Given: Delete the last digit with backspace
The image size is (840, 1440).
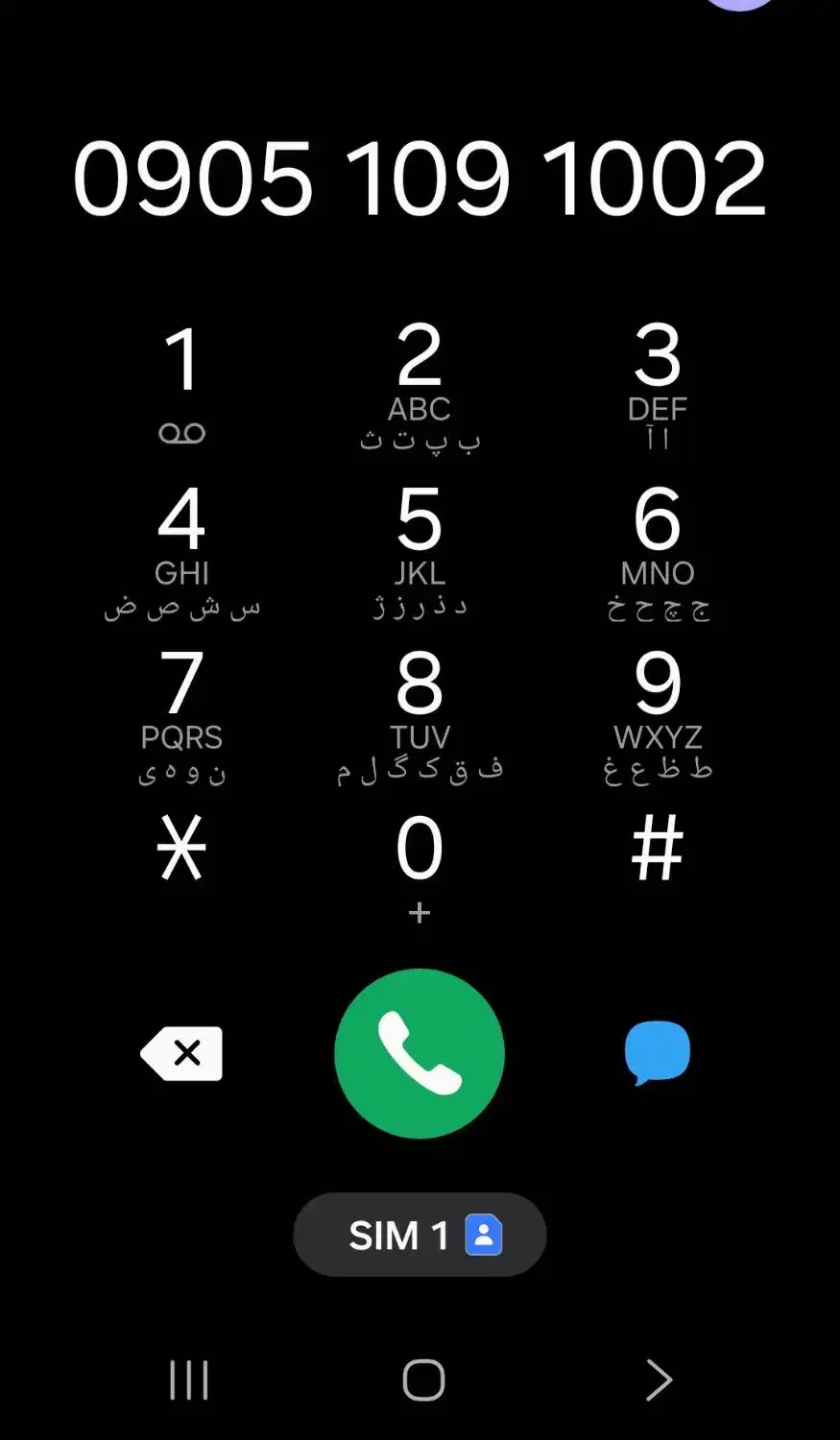Looking at the screenshot, I should 181,1053.
